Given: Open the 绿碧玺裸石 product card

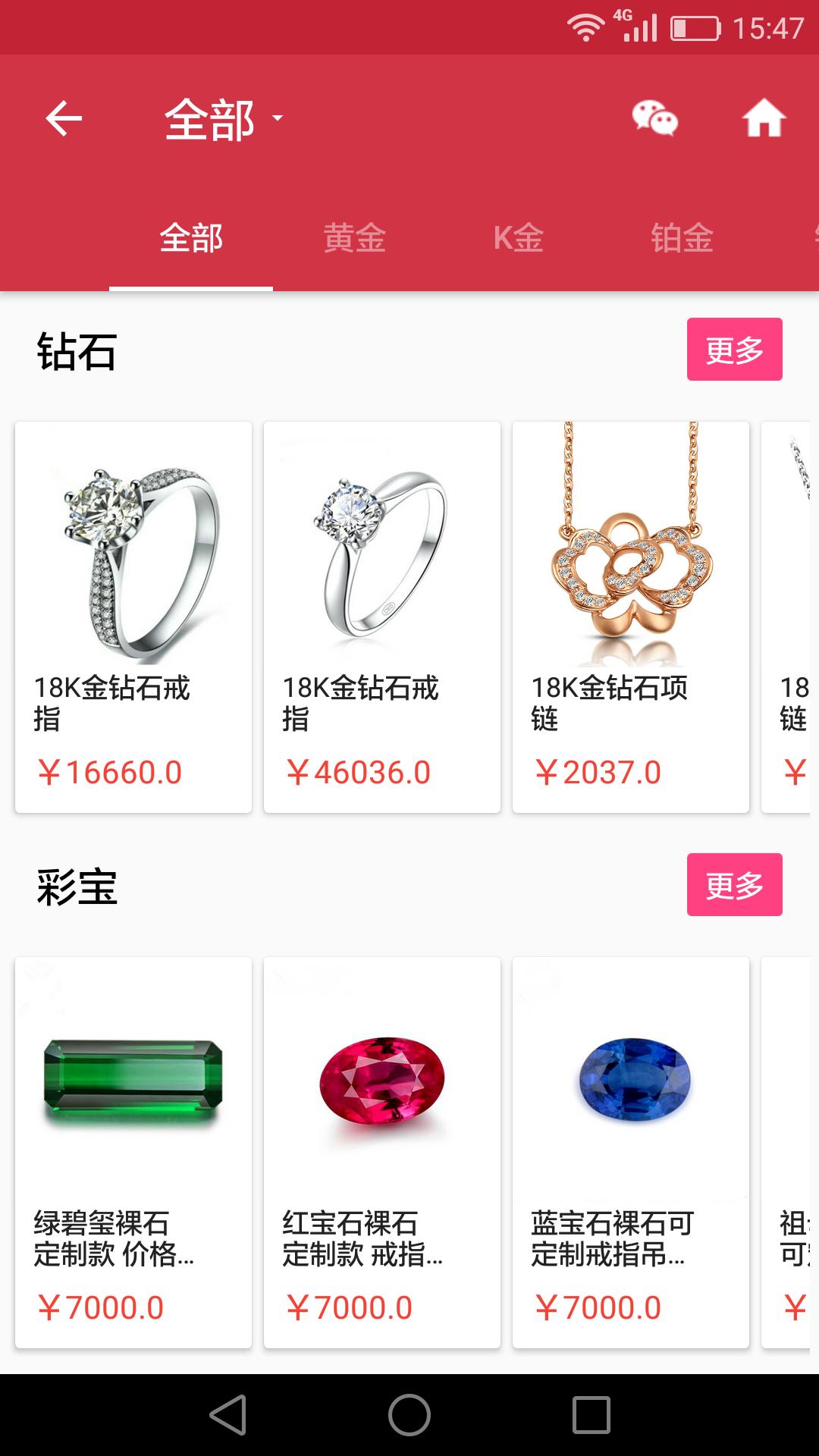Looking at the screenshot, I should coord(133,1152).
